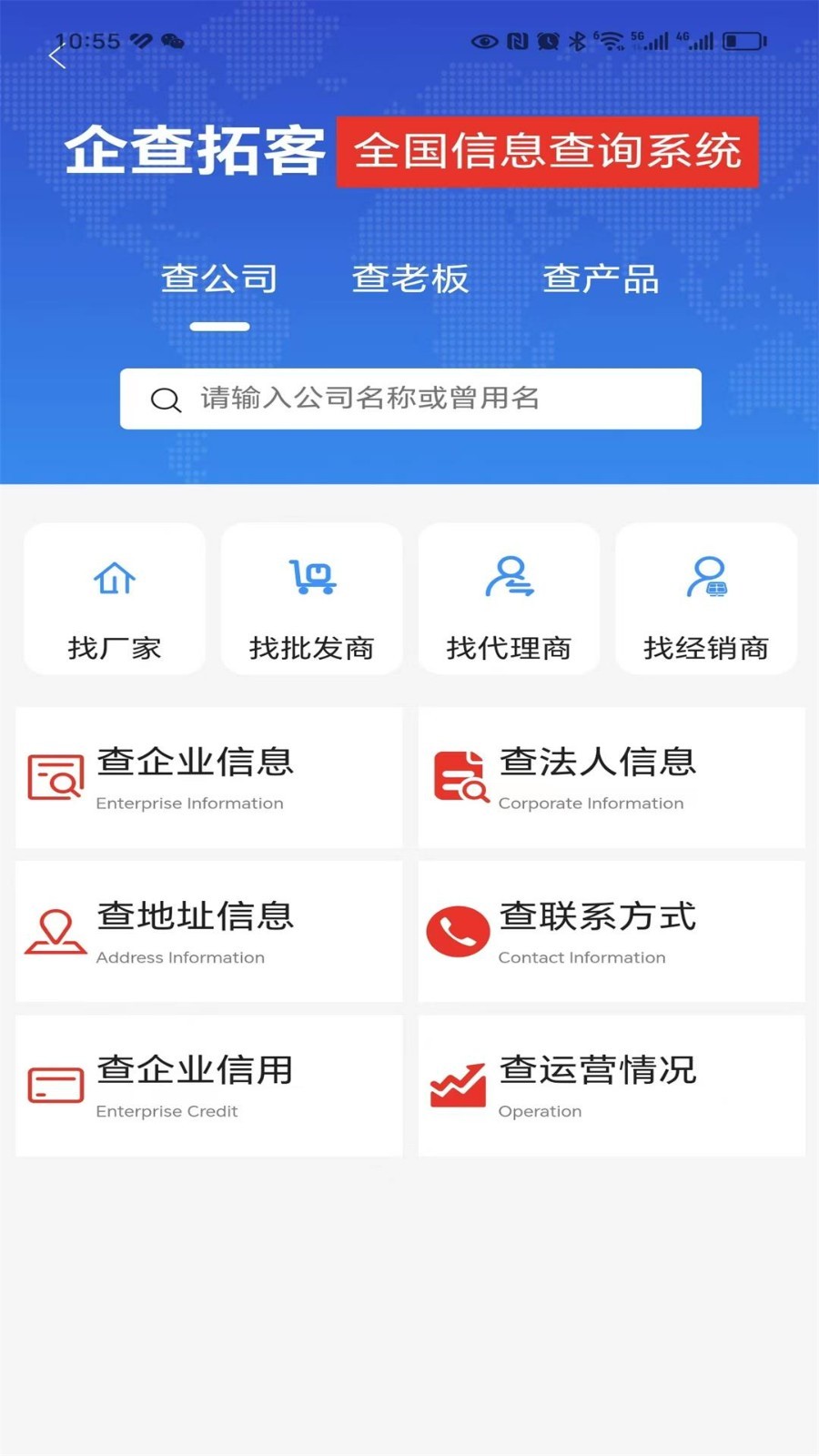
Task: Open 找经销商 card
Action: click(x=706, y=600)
